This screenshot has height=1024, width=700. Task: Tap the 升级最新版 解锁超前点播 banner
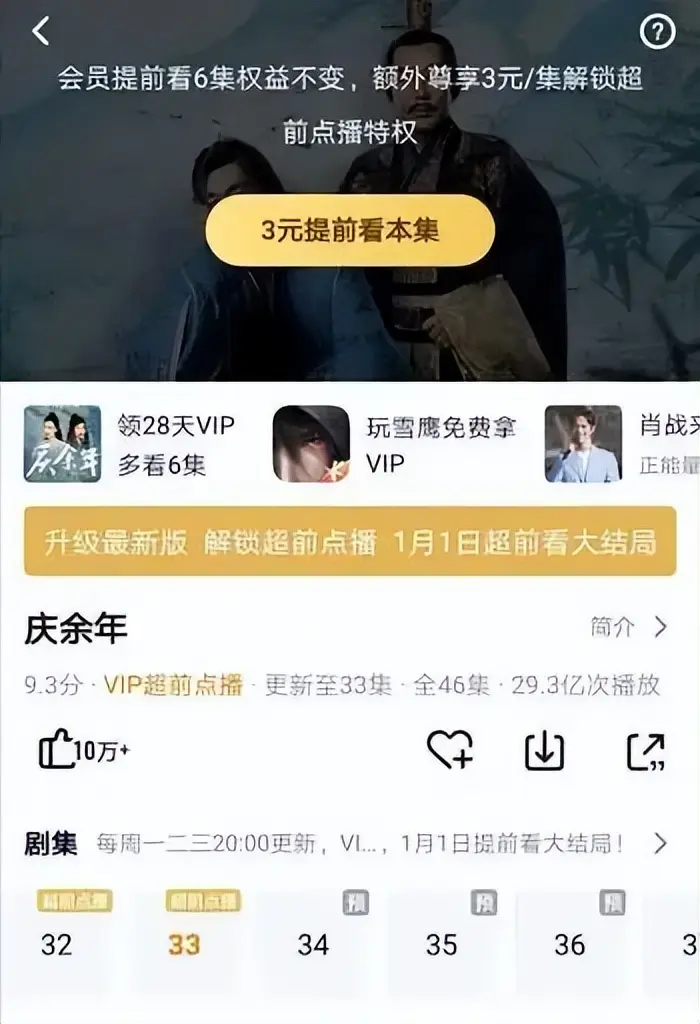pyautogui.click(x=350, y=542)
